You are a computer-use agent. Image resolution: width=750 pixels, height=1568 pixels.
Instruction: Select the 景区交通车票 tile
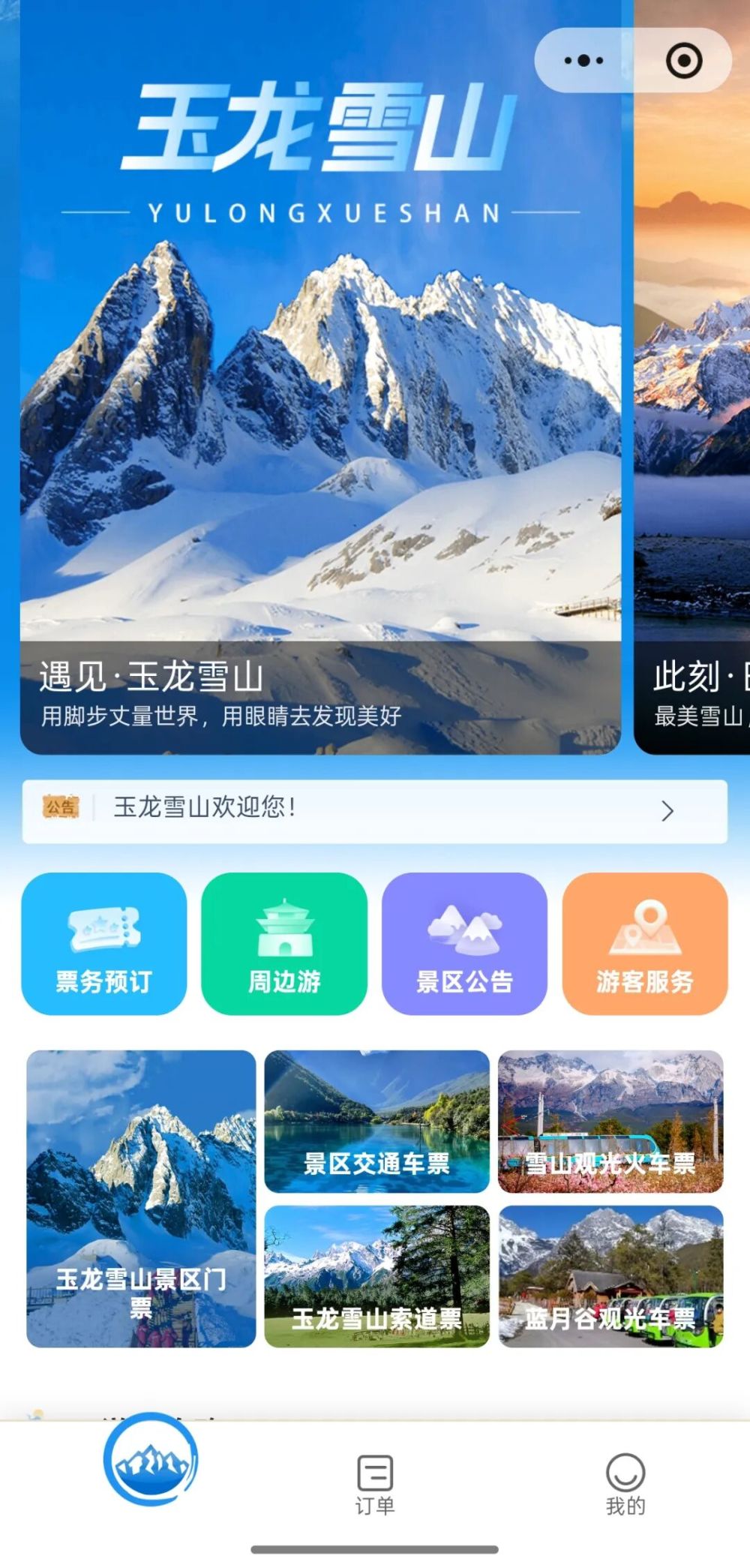click(x=376, y=1121)
